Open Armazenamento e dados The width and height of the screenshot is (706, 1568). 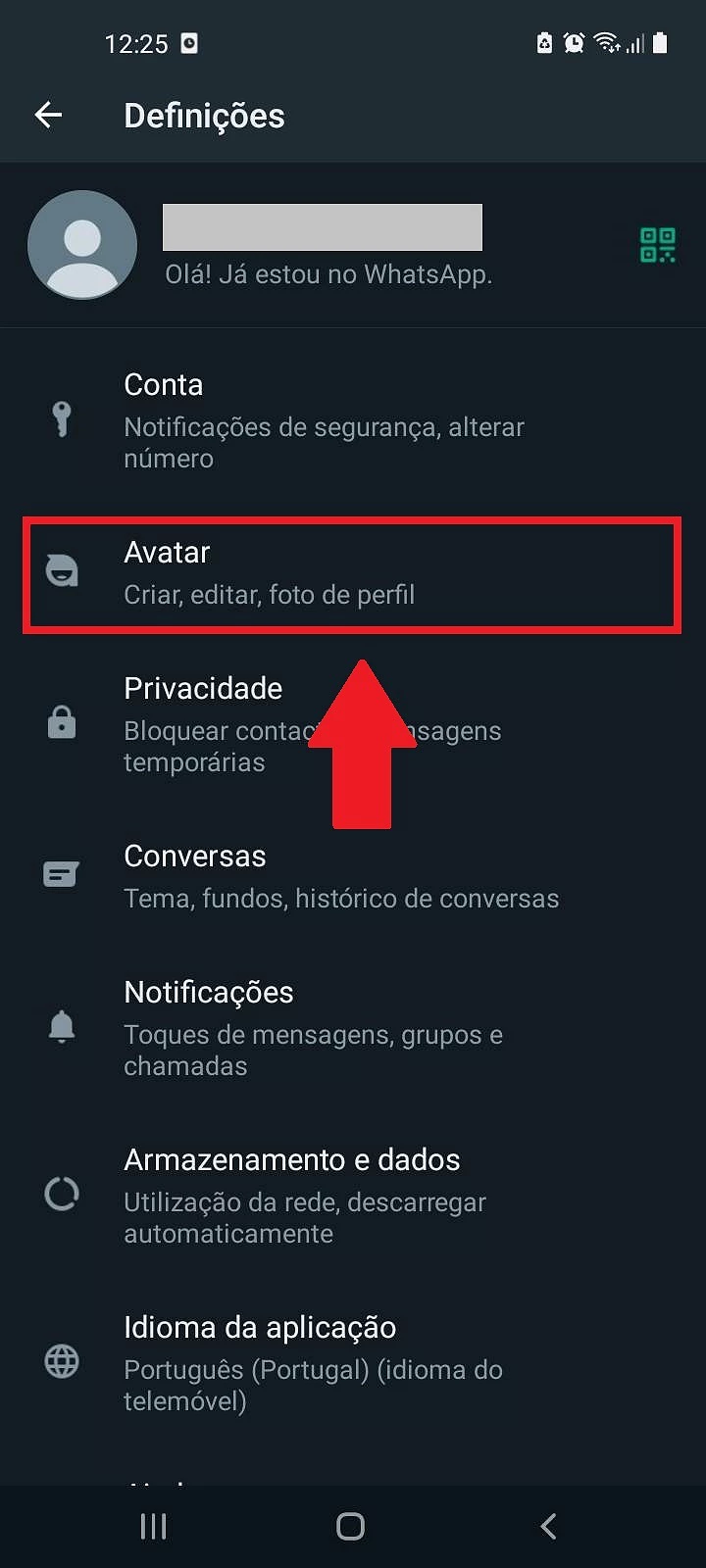tap(353, 1196)
